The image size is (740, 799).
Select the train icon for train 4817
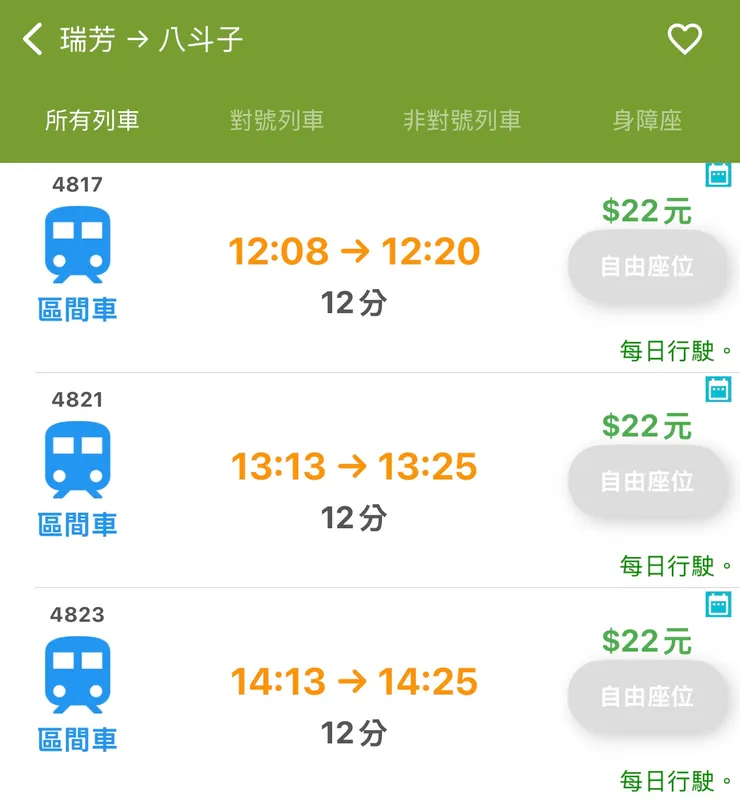[78, 245]
